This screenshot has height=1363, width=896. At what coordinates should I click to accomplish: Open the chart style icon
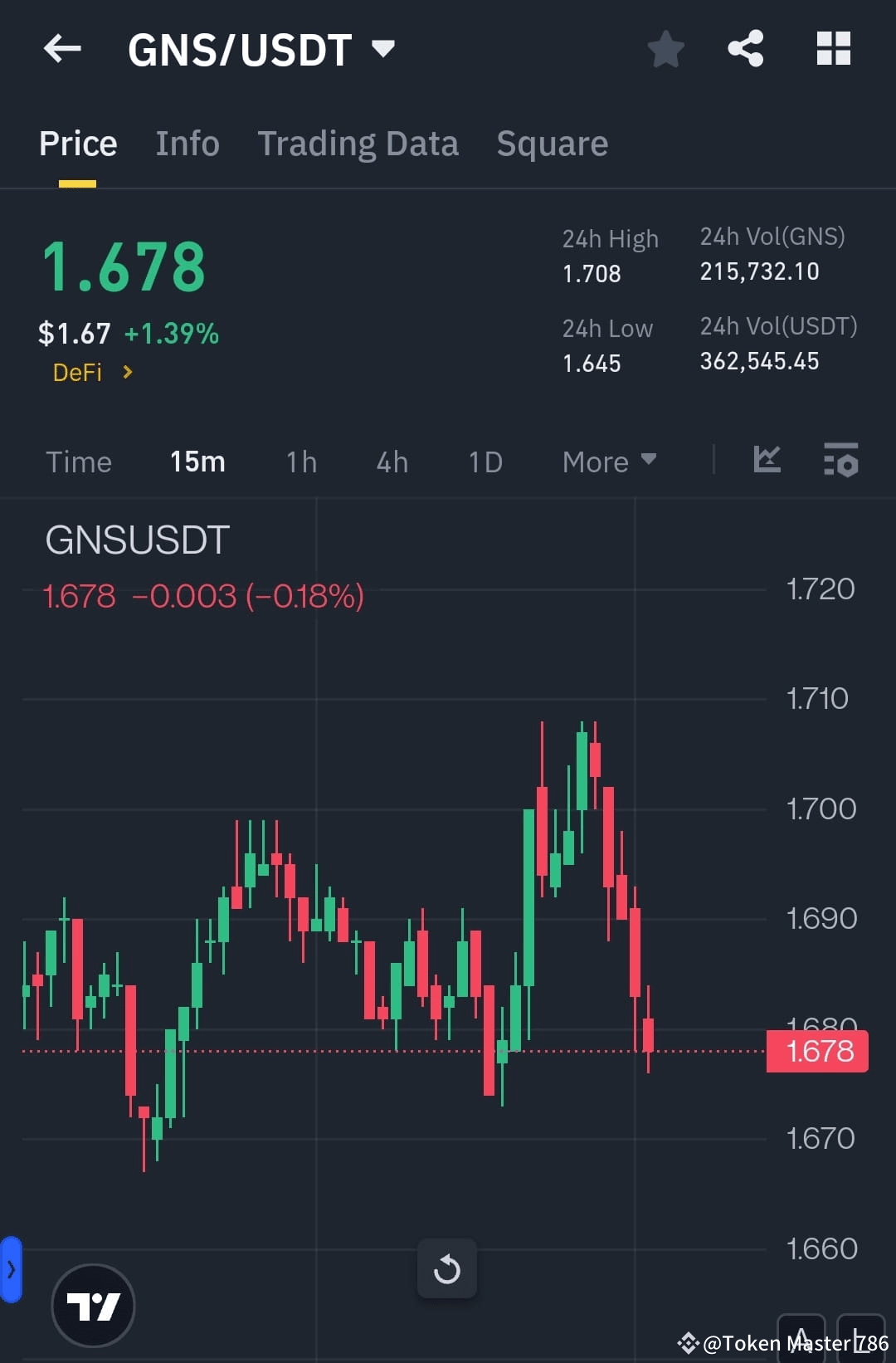(767, 461)
